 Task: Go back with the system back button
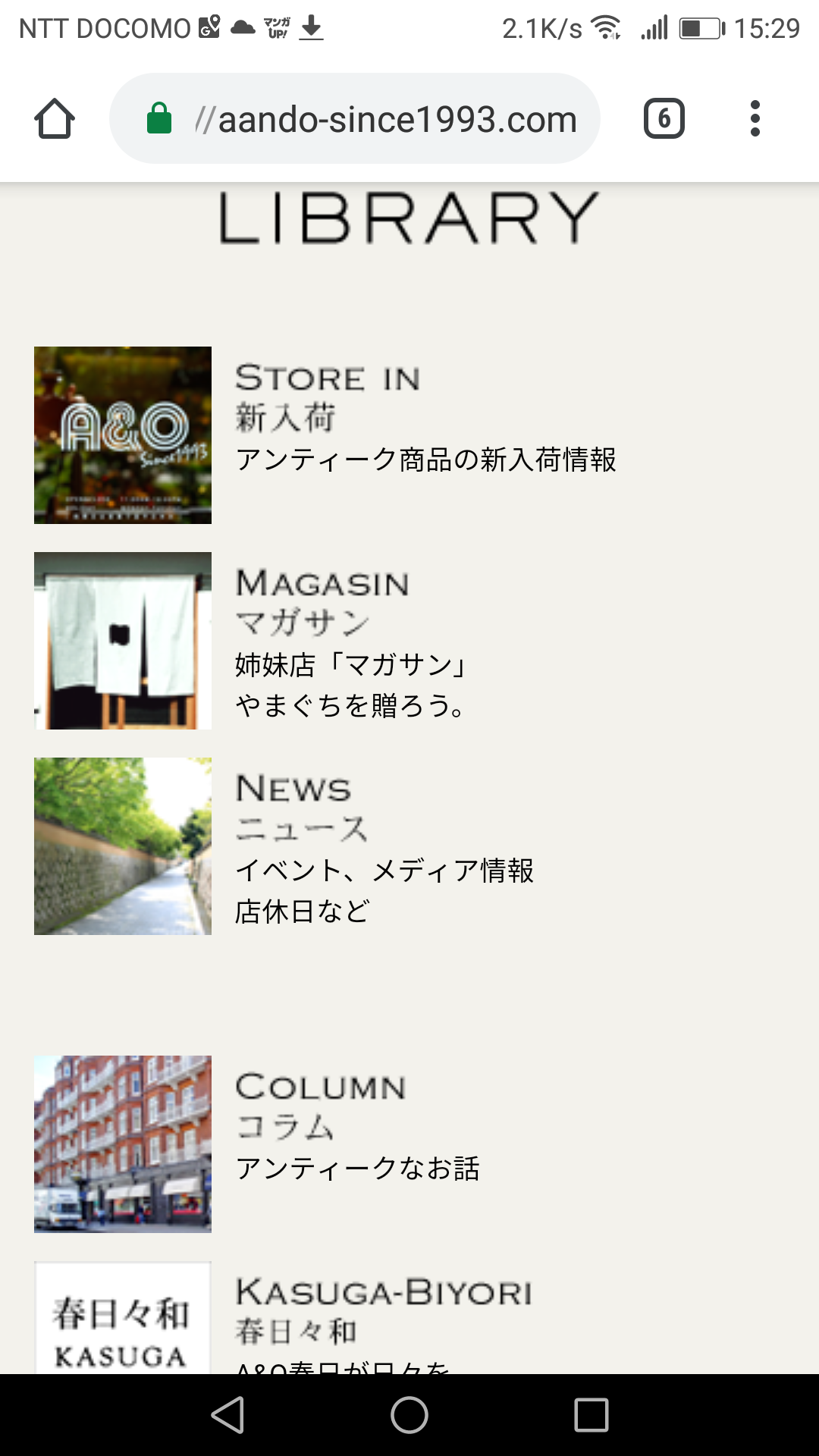pyautogui.click(x=227, y=1415)
